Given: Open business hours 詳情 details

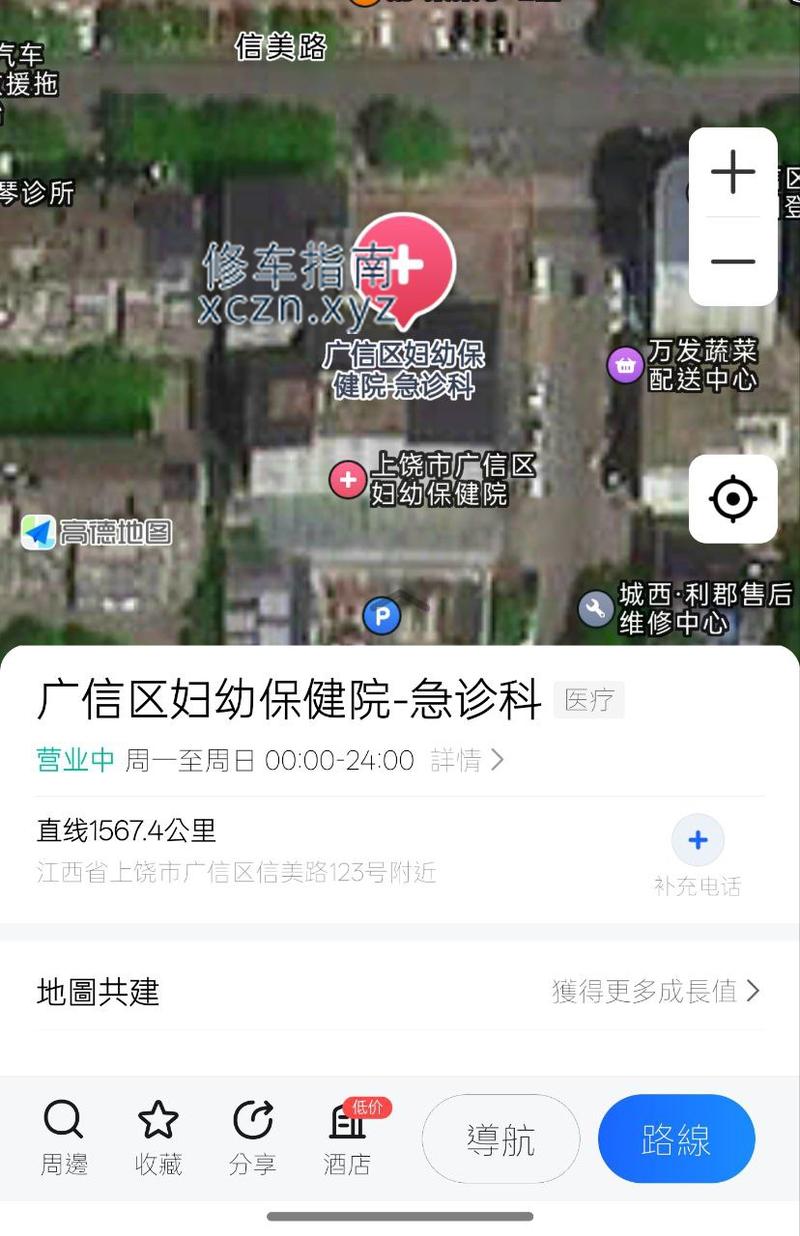Looking at the screenshot, I should 467,760.
